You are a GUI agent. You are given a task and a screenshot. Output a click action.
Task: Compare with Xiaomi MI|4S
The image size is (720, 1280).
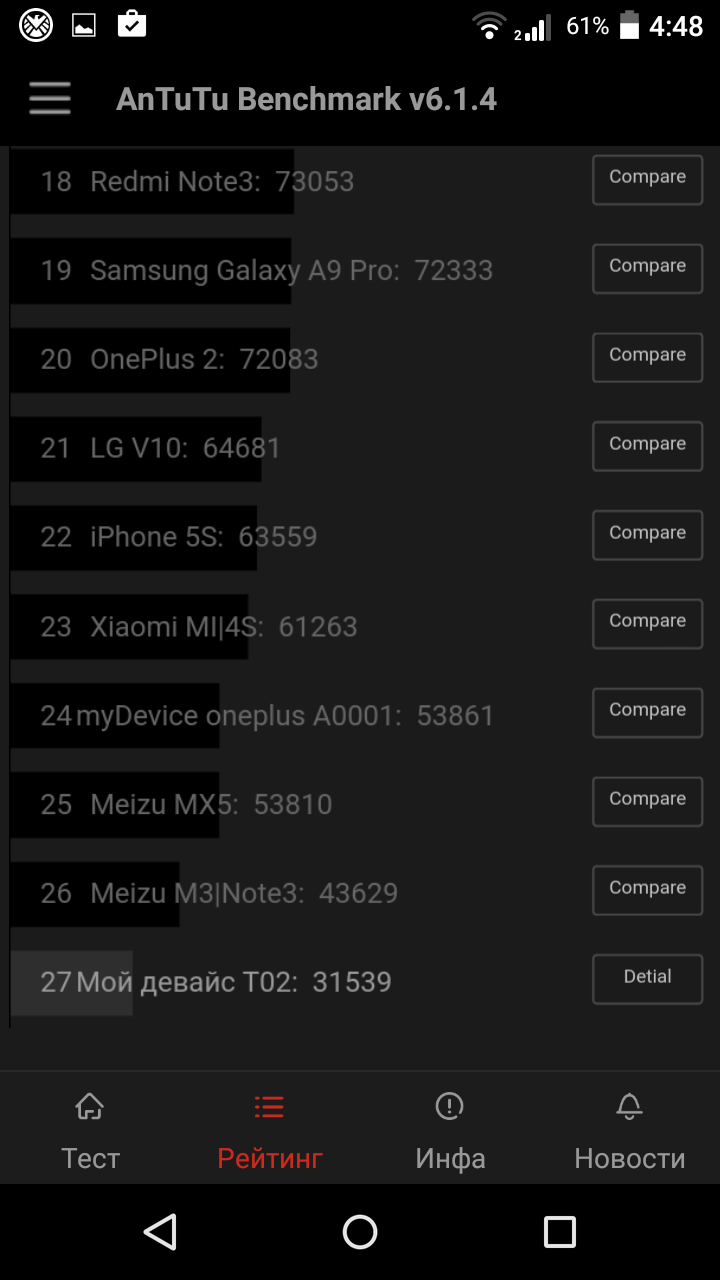[647, 623]
